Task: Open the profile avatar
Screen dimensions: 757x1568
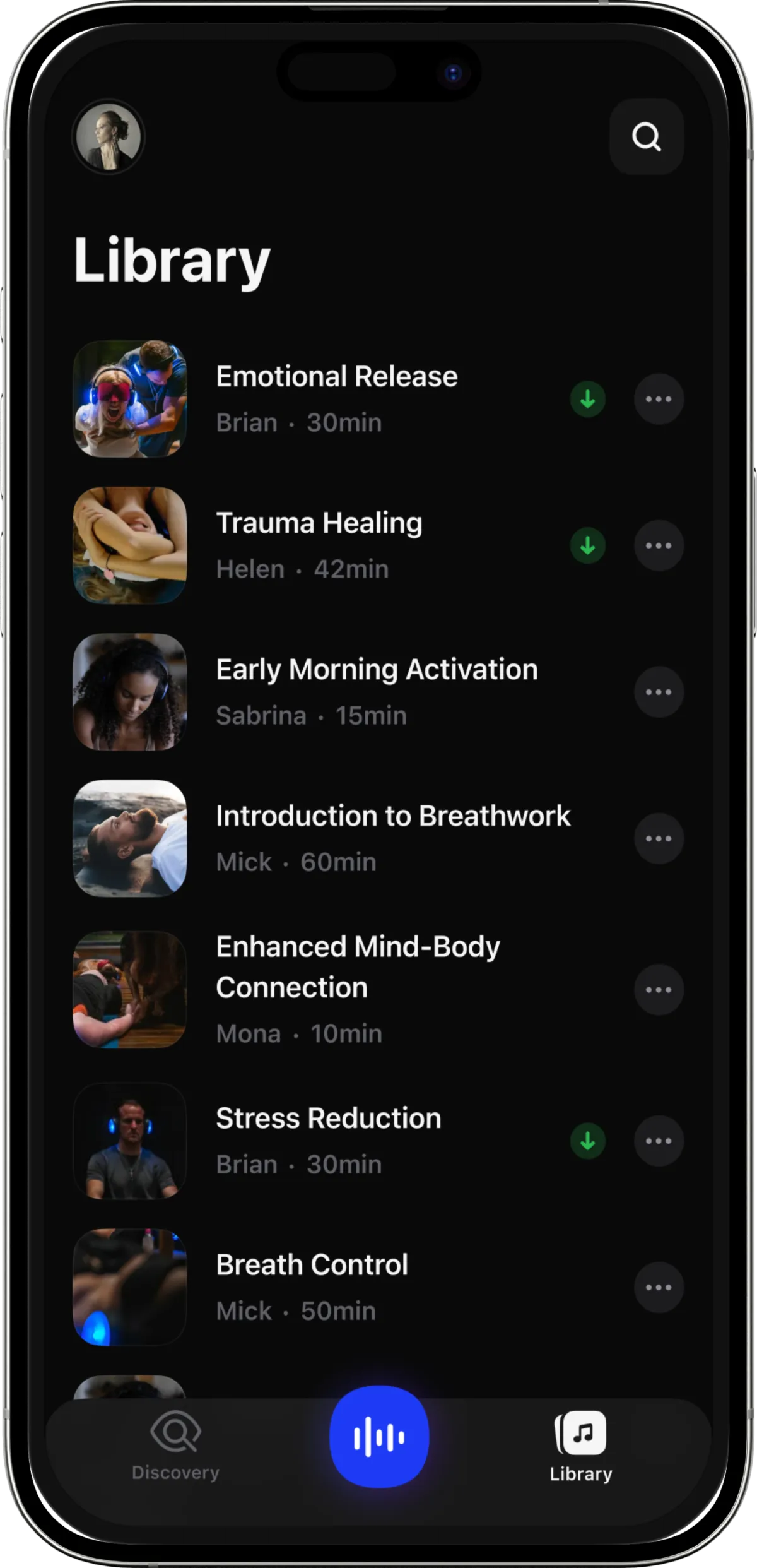Action: pos(109,137)
